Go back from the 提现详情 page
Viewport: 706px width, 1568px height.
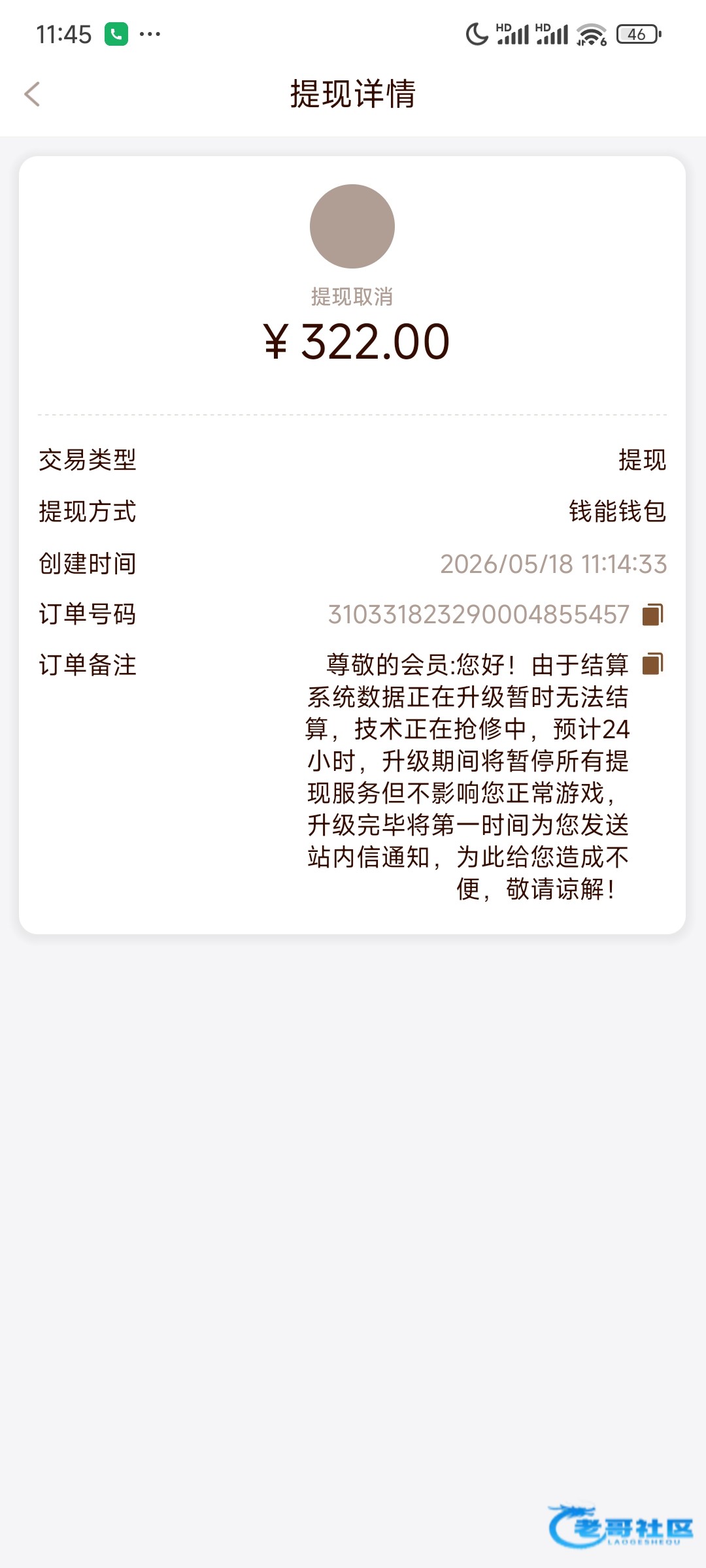[x=32, y=94]
